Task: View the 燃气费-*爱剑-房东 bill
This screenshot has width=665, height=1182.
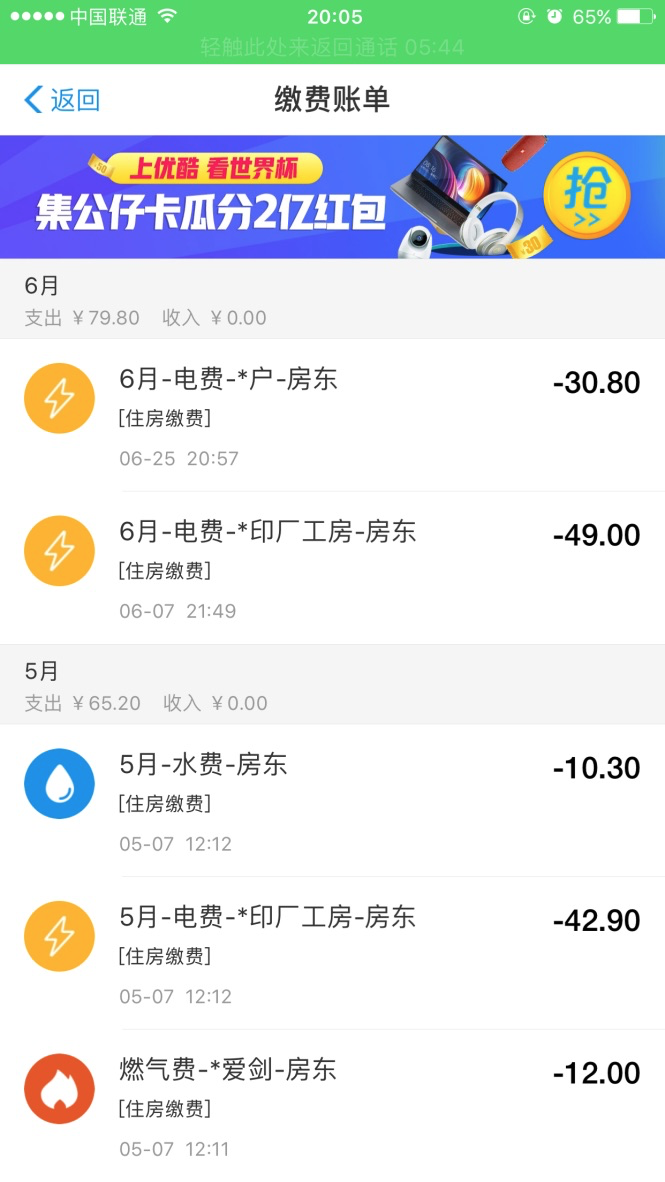Action: coord(332,1106)
